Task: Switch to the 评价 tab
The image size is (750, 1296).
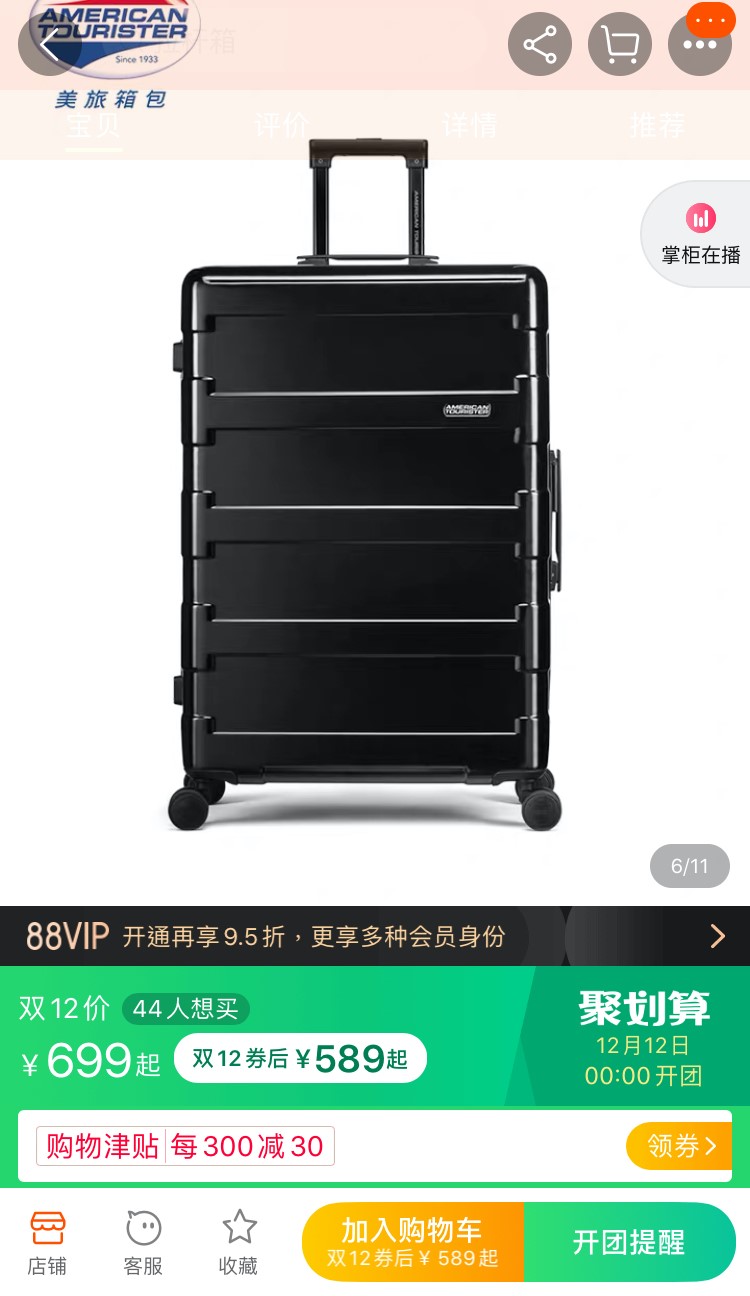Action: coord(281,126)
